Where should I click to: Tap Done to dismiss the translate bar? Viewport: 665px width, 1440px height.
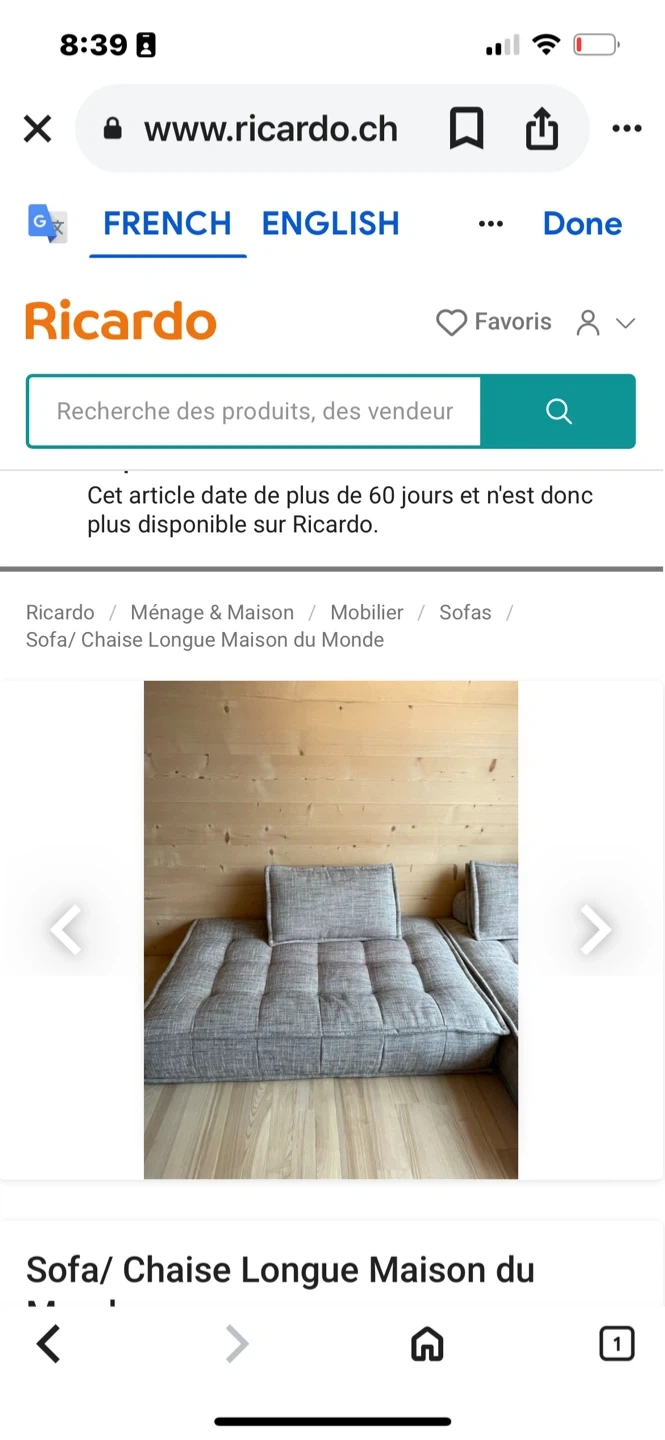click(x=582, y=223)
